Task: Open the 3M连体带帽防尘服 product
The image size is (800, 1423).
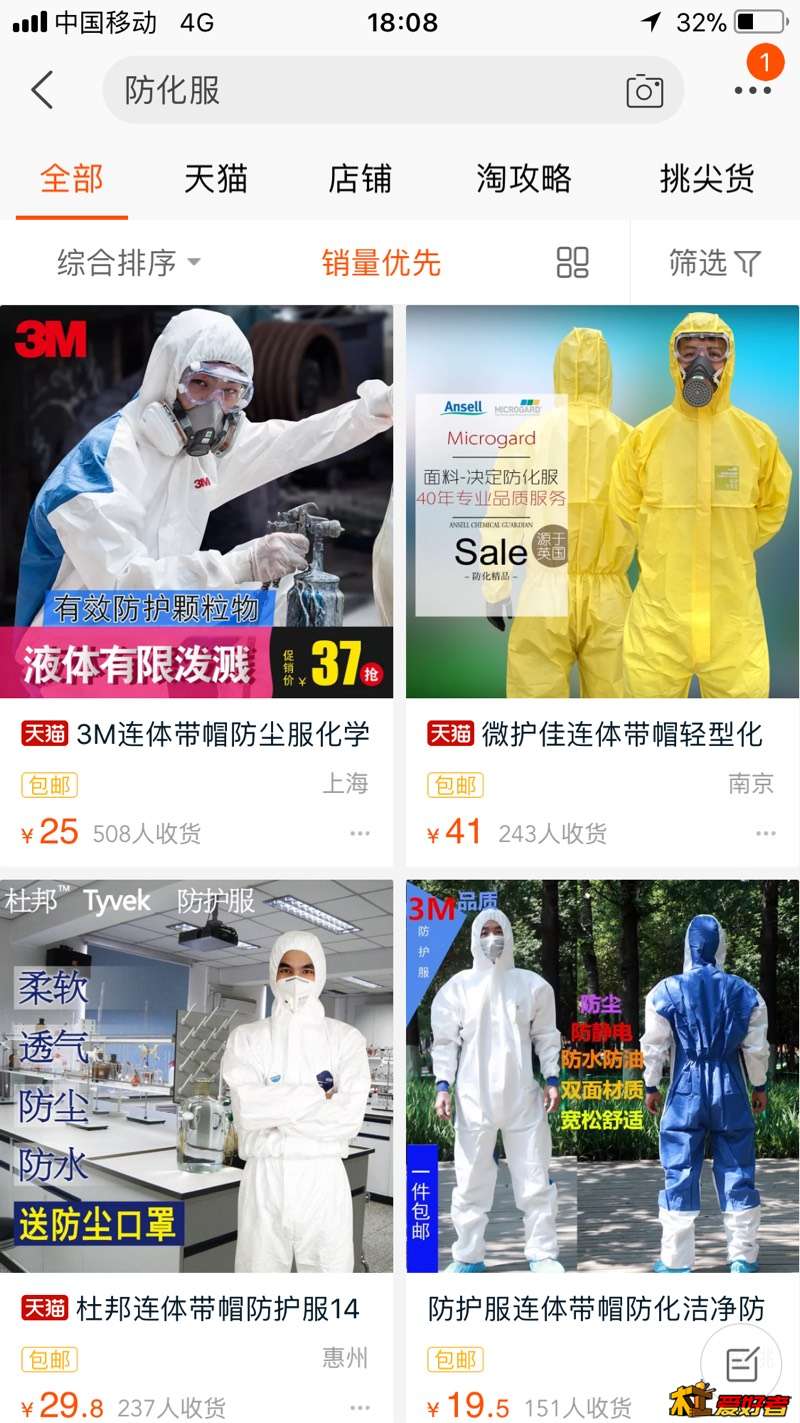Action: (x=196, y=502)
